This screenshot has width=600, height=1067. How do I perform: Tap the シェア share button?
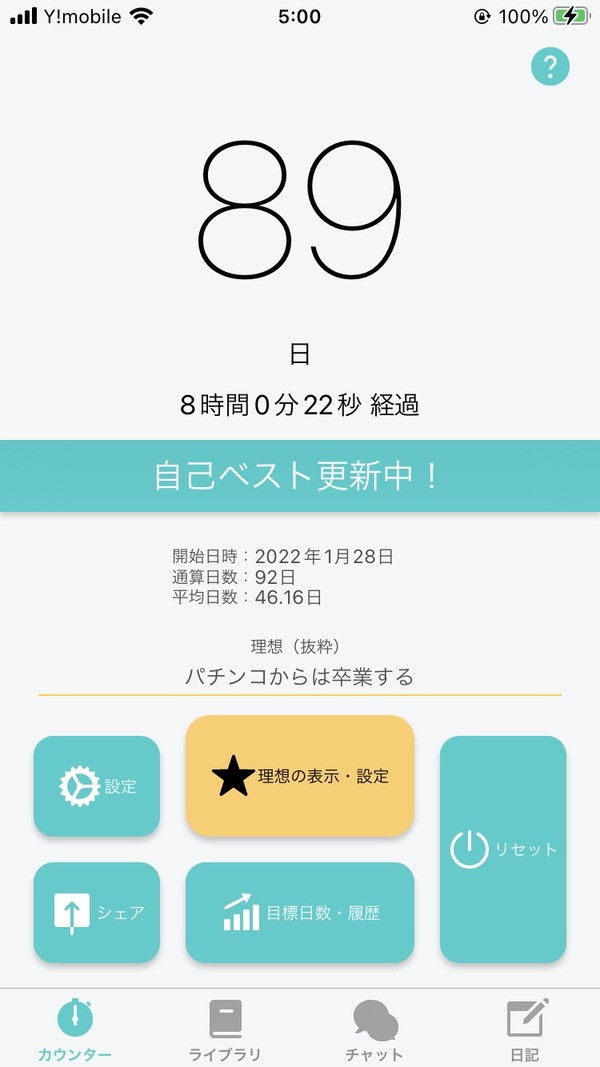click(x=97, y=913)
